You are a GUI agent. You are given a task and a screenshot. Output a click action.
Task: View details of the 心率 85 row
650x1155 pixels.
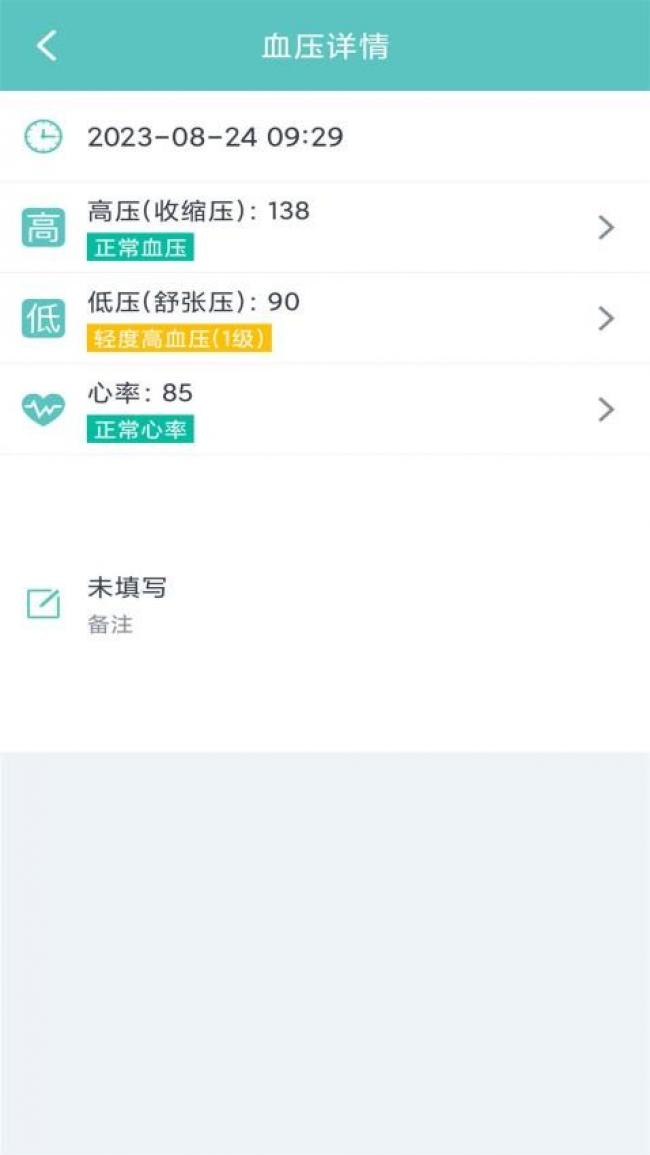click(324, 410)
